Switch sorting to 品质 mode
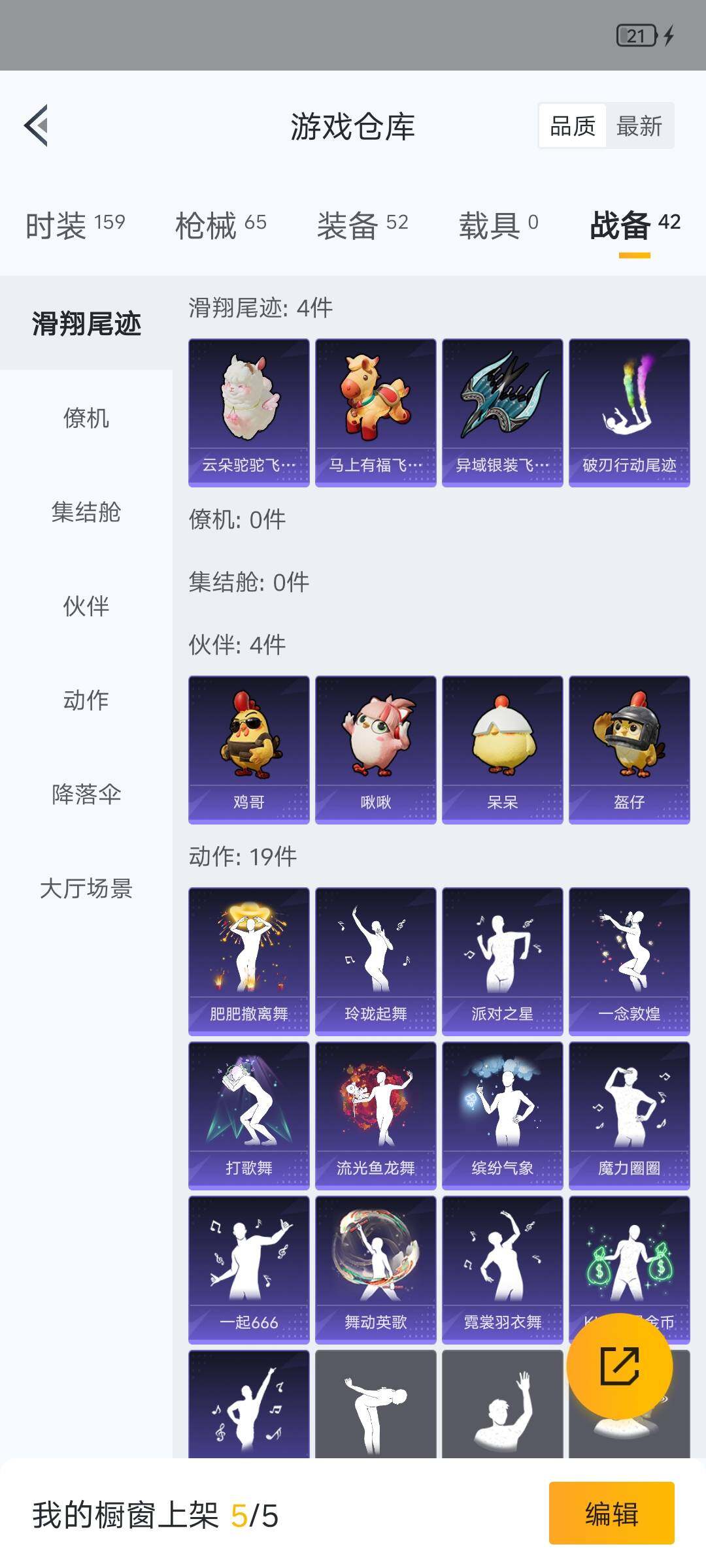This screenshot has width=706, height=1568. [x=571, y=125]
